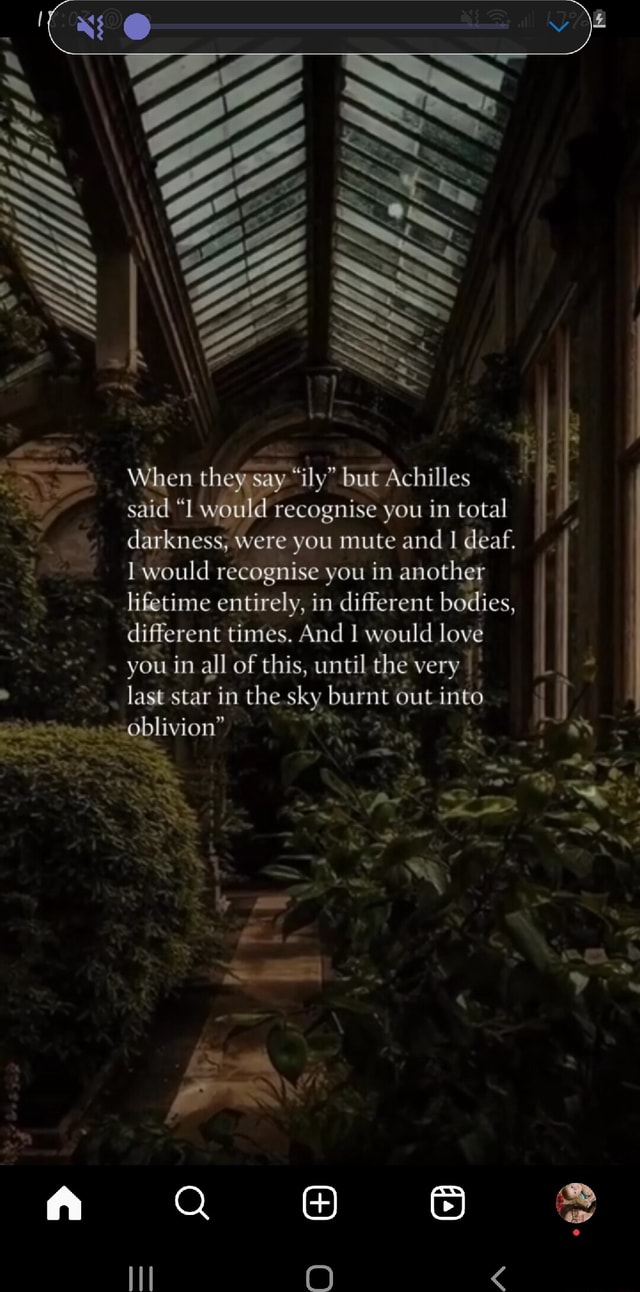Create a new post
This screenshot has height=1292, width=640.
coord(319,1204)
